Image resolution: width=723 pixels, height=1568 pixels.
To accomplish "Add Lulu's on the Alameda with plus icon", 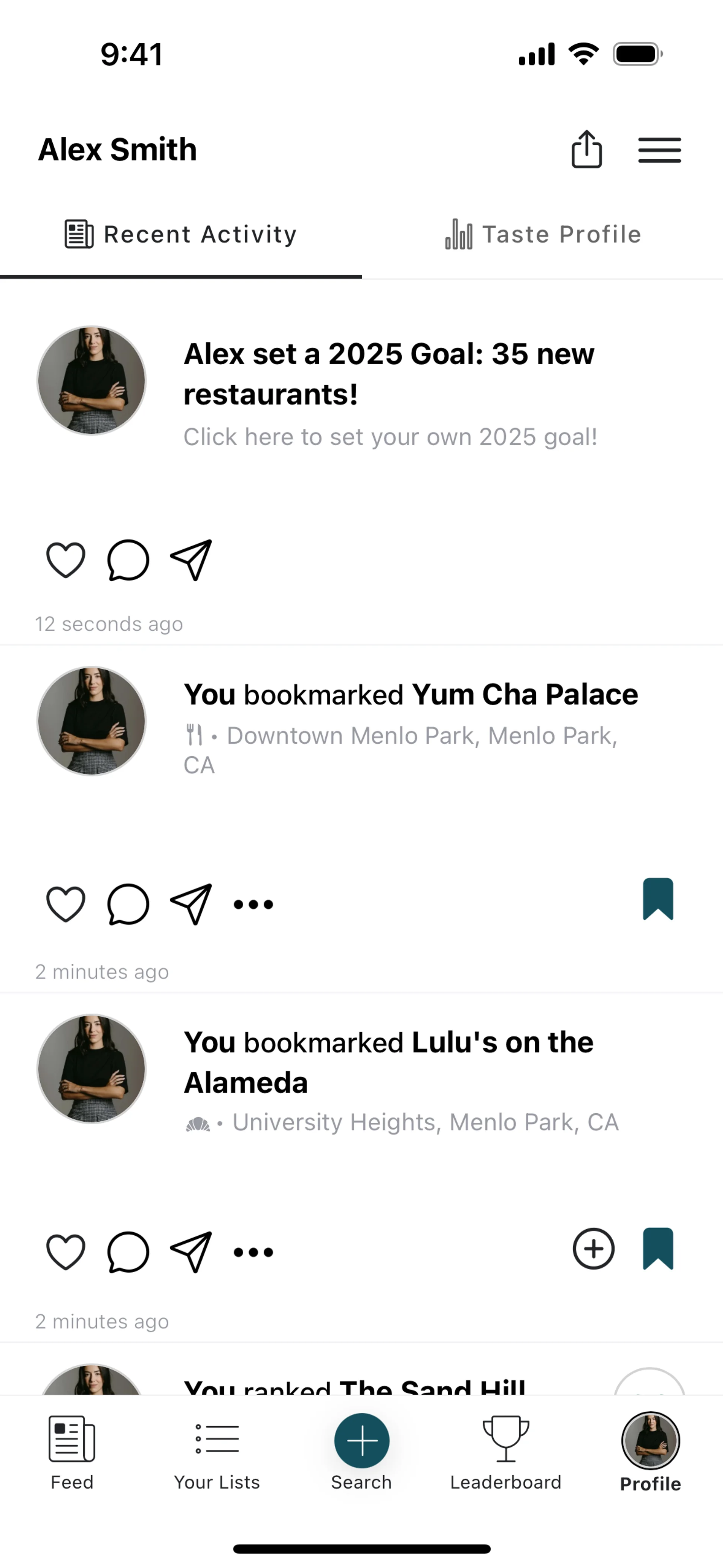I will coord(593,1249).
